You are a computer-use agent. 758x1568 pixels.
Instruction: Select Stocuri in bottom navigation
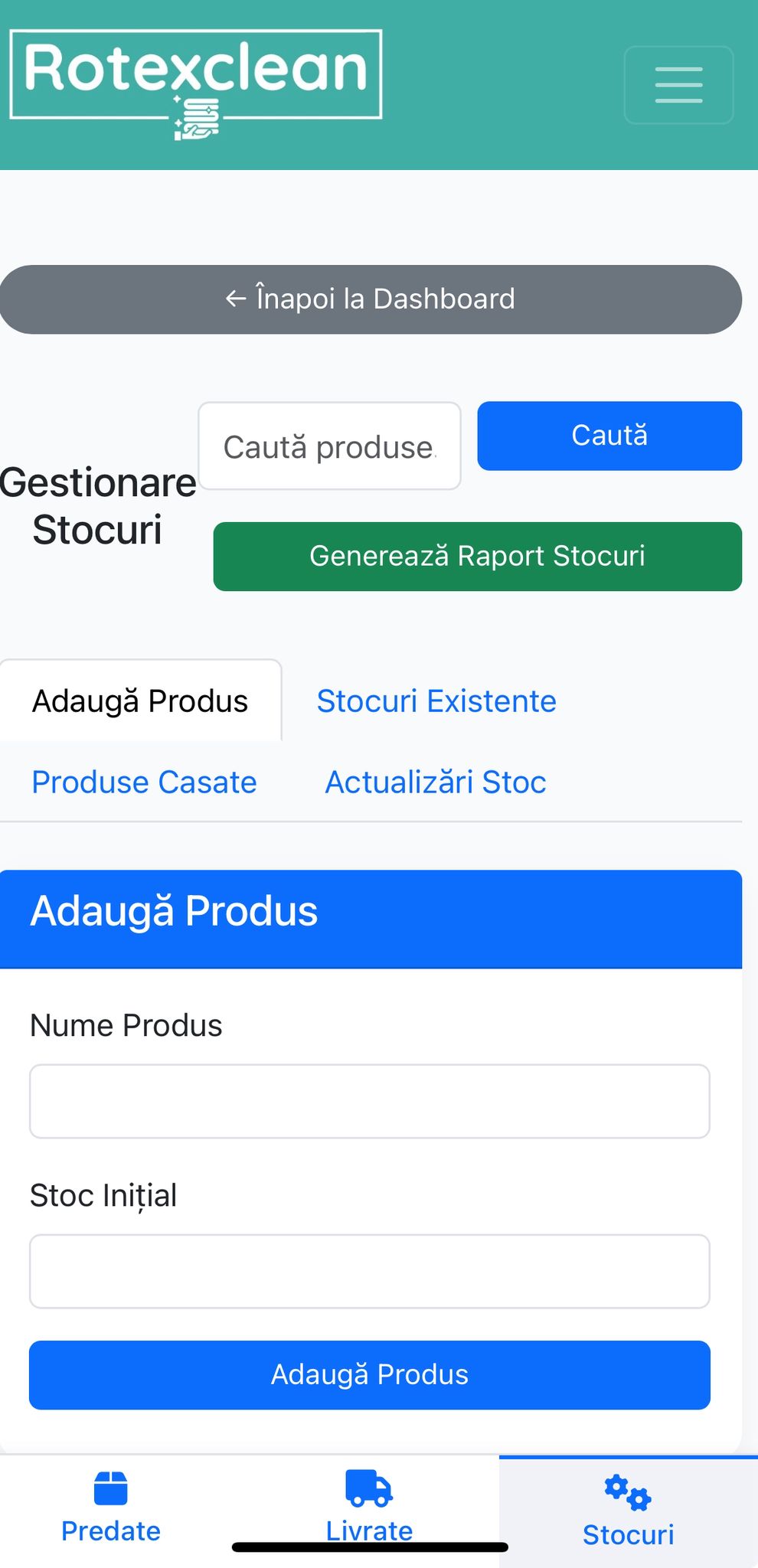click(628, 1512)
